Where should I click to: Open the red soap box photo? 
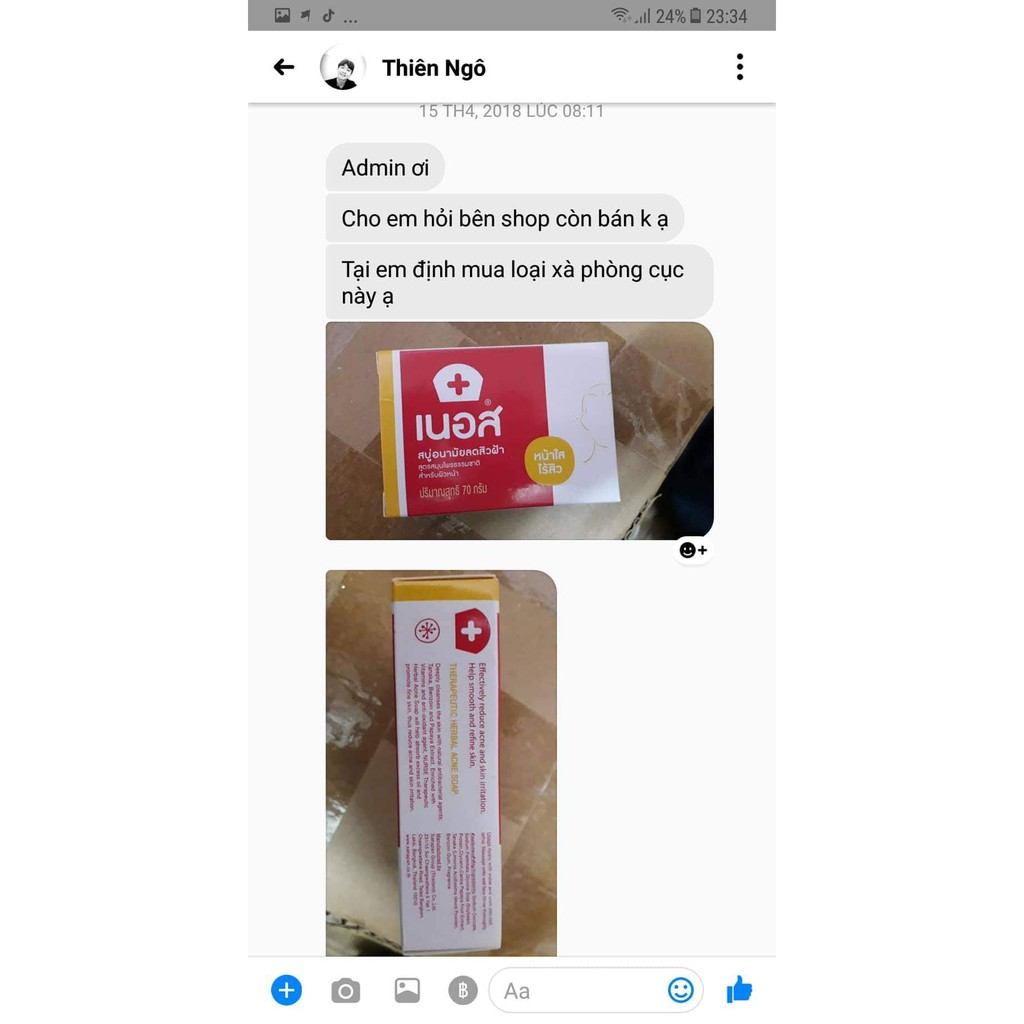click(x=519, y=430)
